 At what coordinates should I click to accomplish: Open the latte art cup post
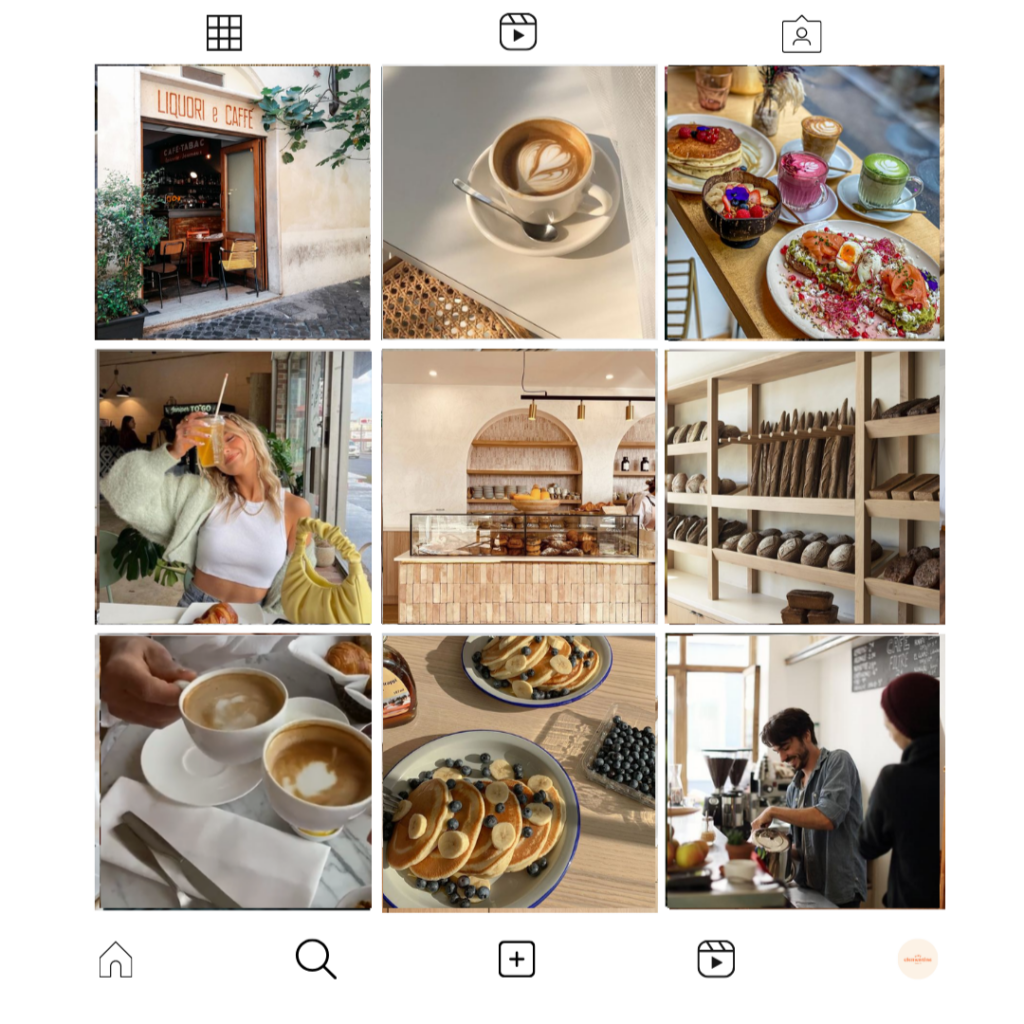coord(519,202)
